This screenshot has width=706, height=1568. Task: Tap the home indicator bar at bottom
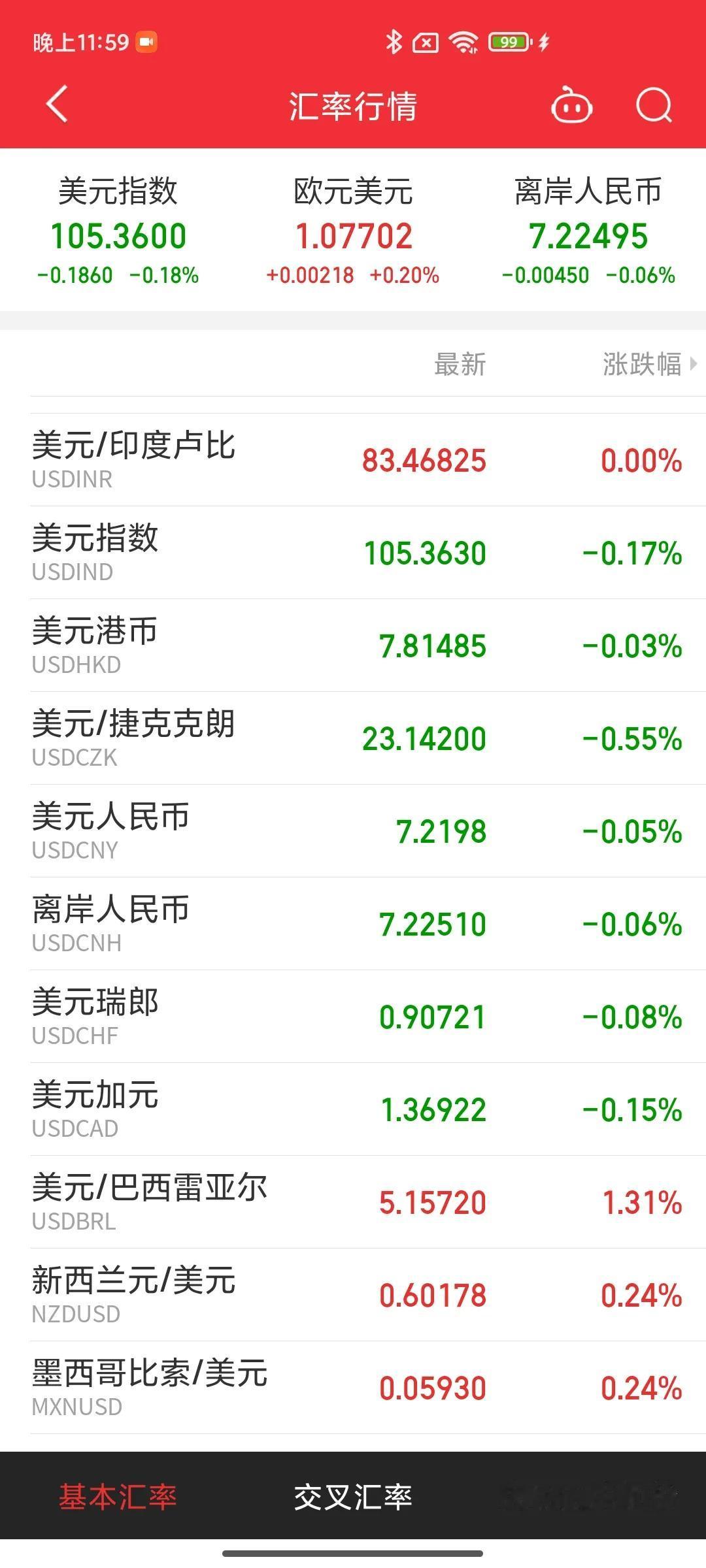click(x=353, y=1555)
